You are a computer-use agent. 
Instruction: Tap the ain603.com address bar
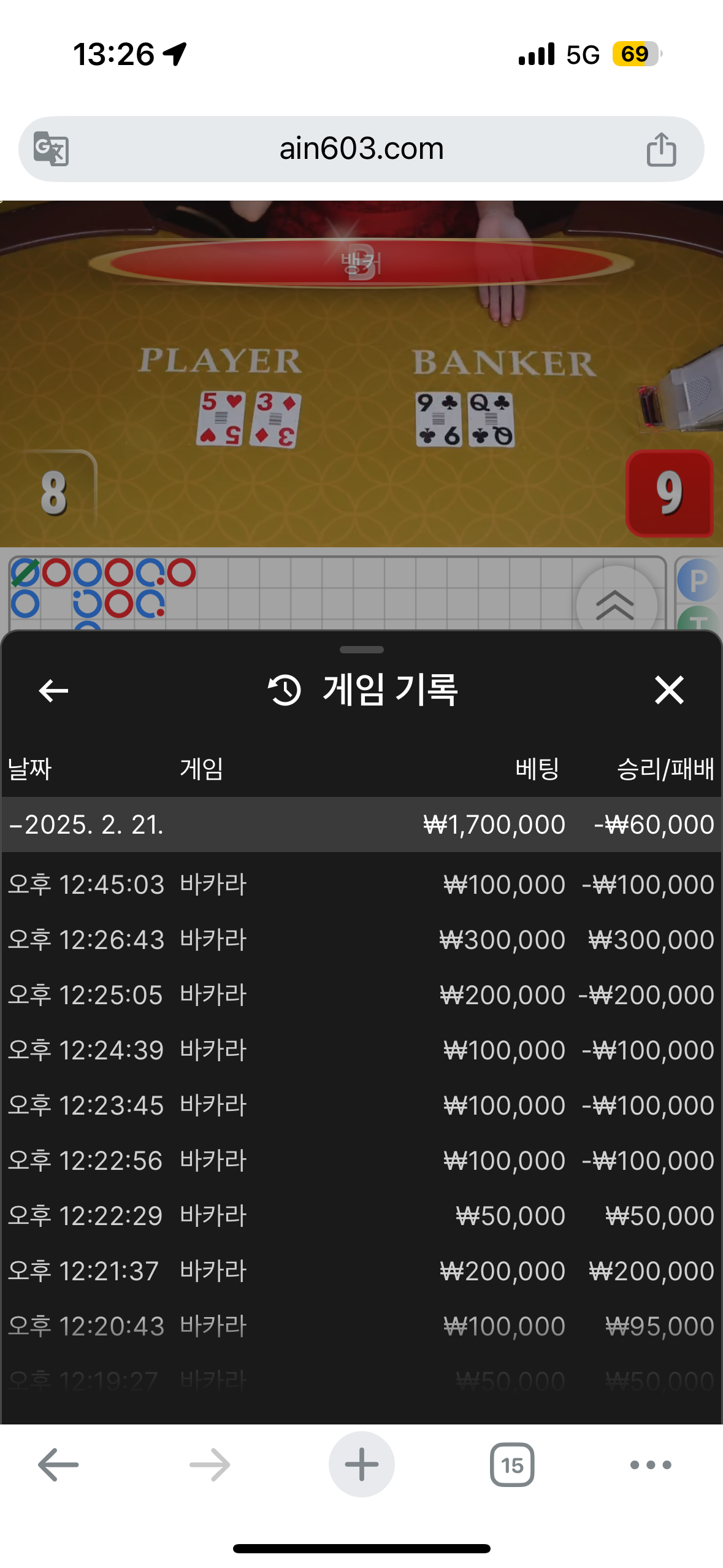point(361,148)
